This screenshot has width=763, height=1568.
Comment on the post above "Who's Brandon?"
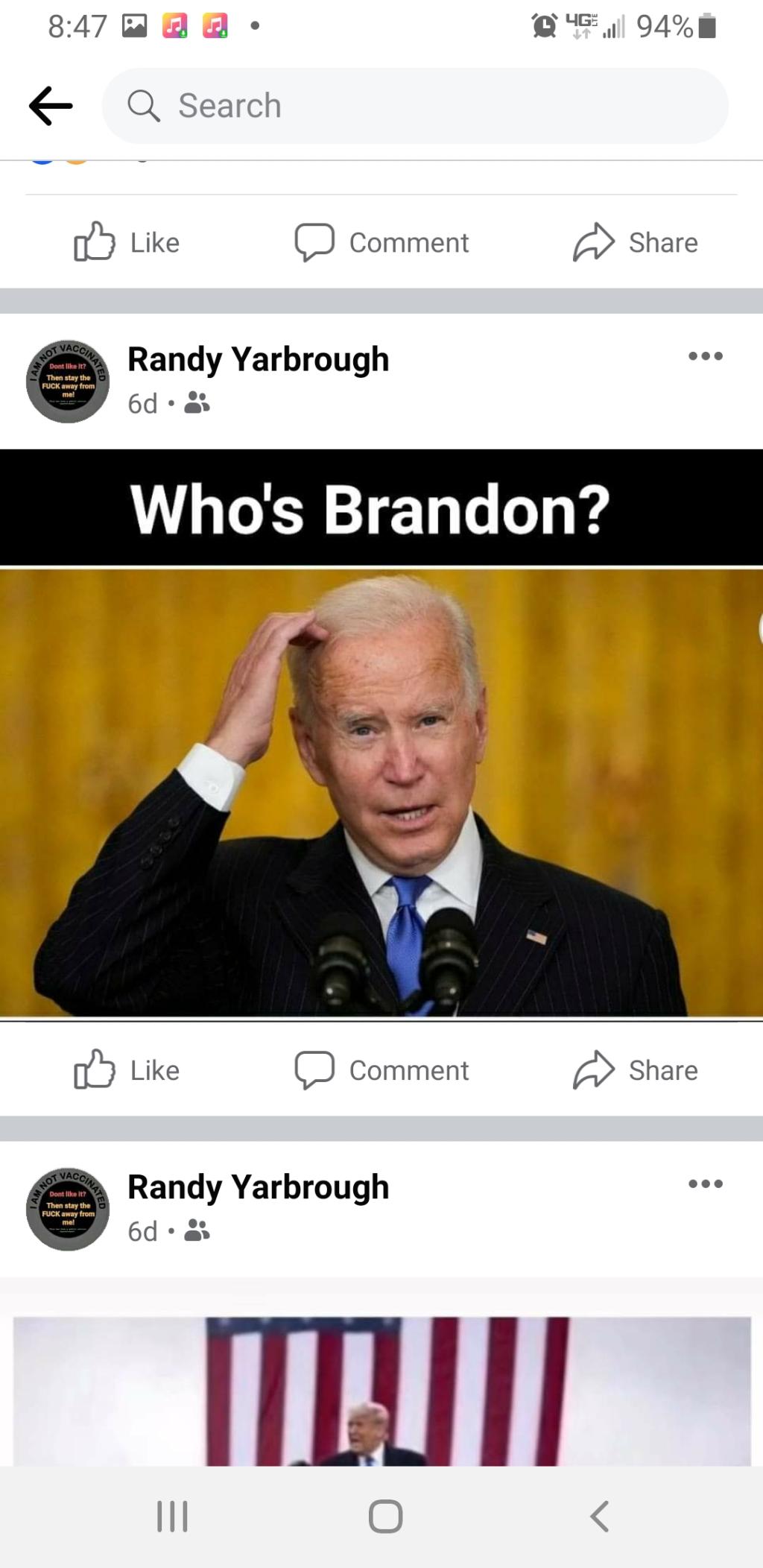pyautogui.click(x=381, y=242)
